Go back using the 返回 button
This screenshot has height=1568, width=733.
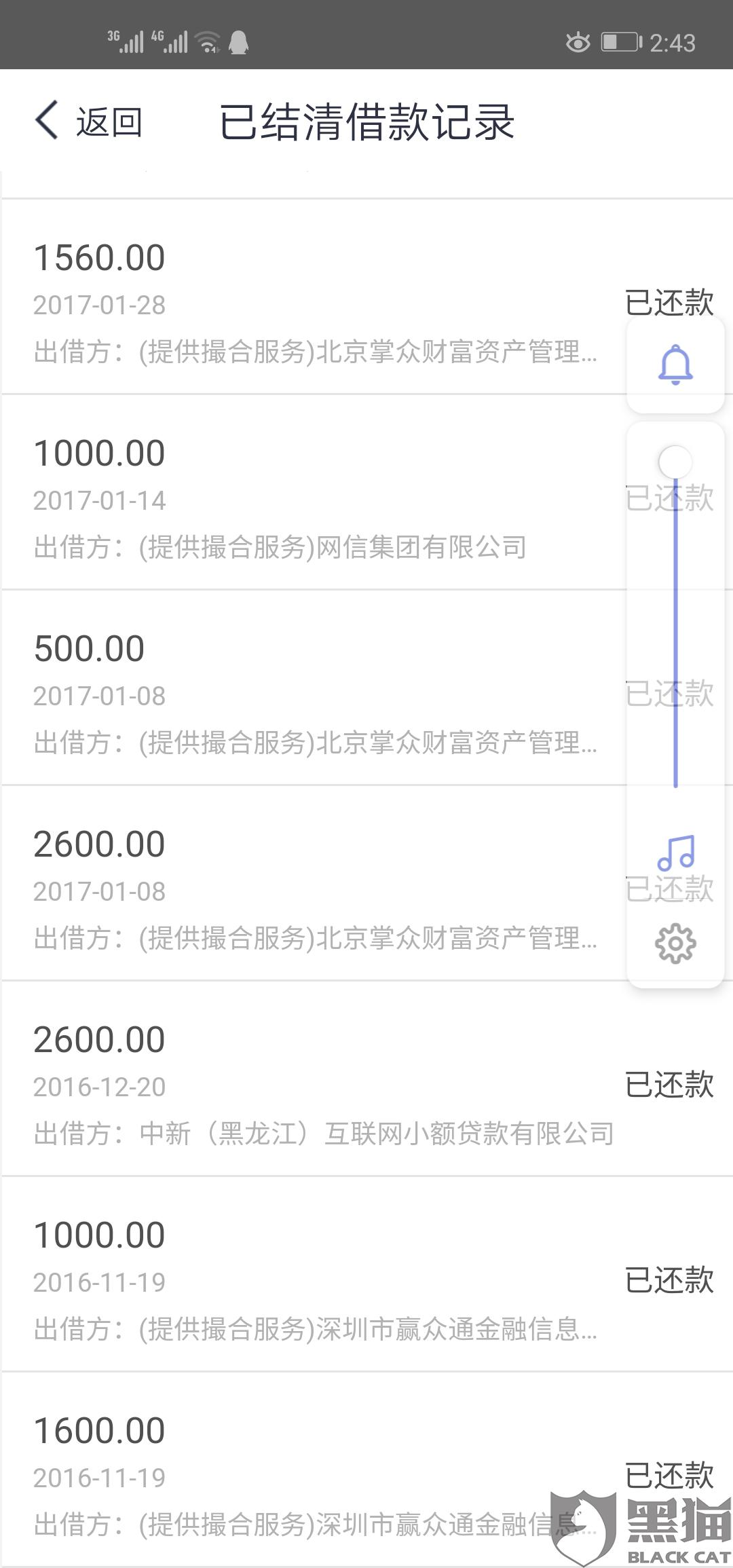(x=88, y=122)
